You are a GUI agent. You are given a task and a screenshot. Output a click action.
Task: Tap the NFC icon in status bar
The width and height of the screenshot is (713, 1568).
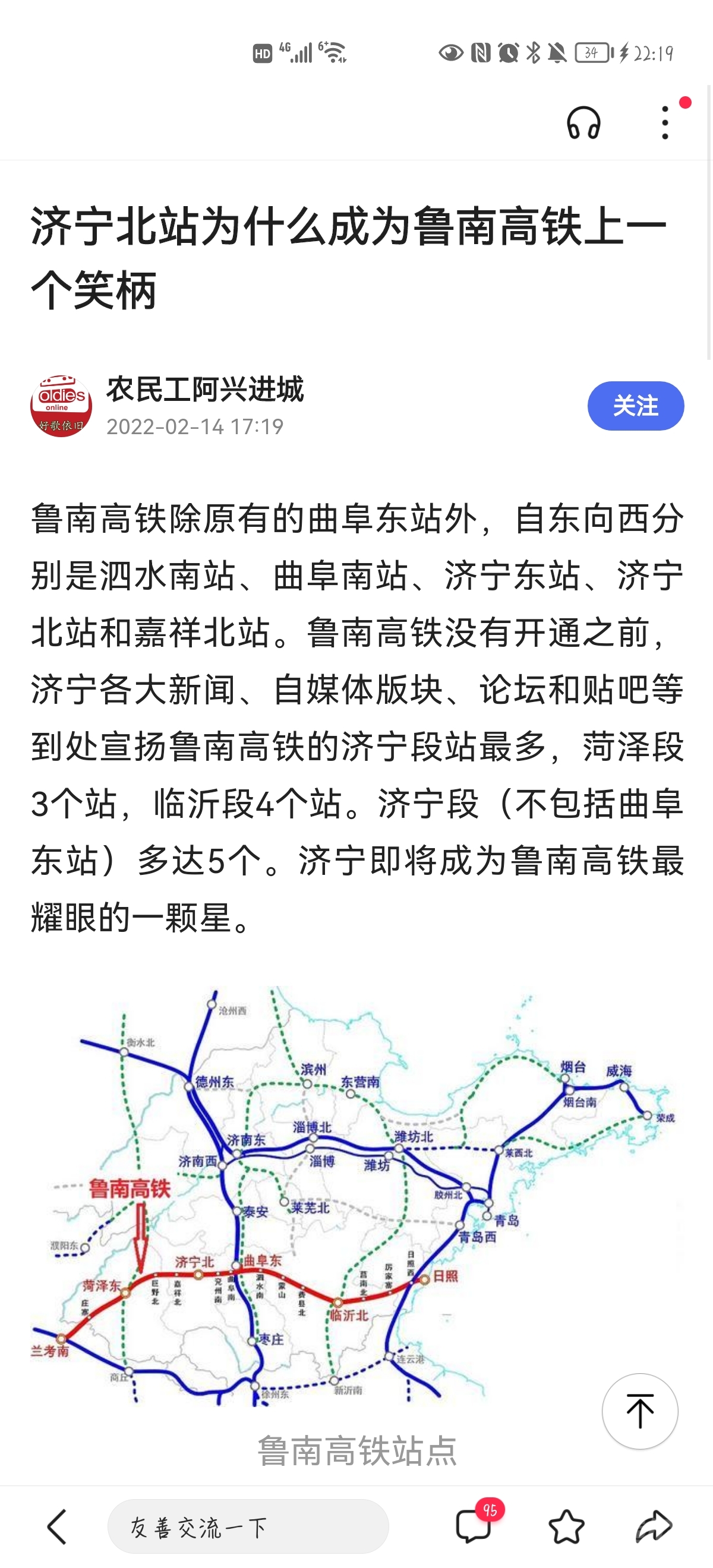[x=481, y=53]
